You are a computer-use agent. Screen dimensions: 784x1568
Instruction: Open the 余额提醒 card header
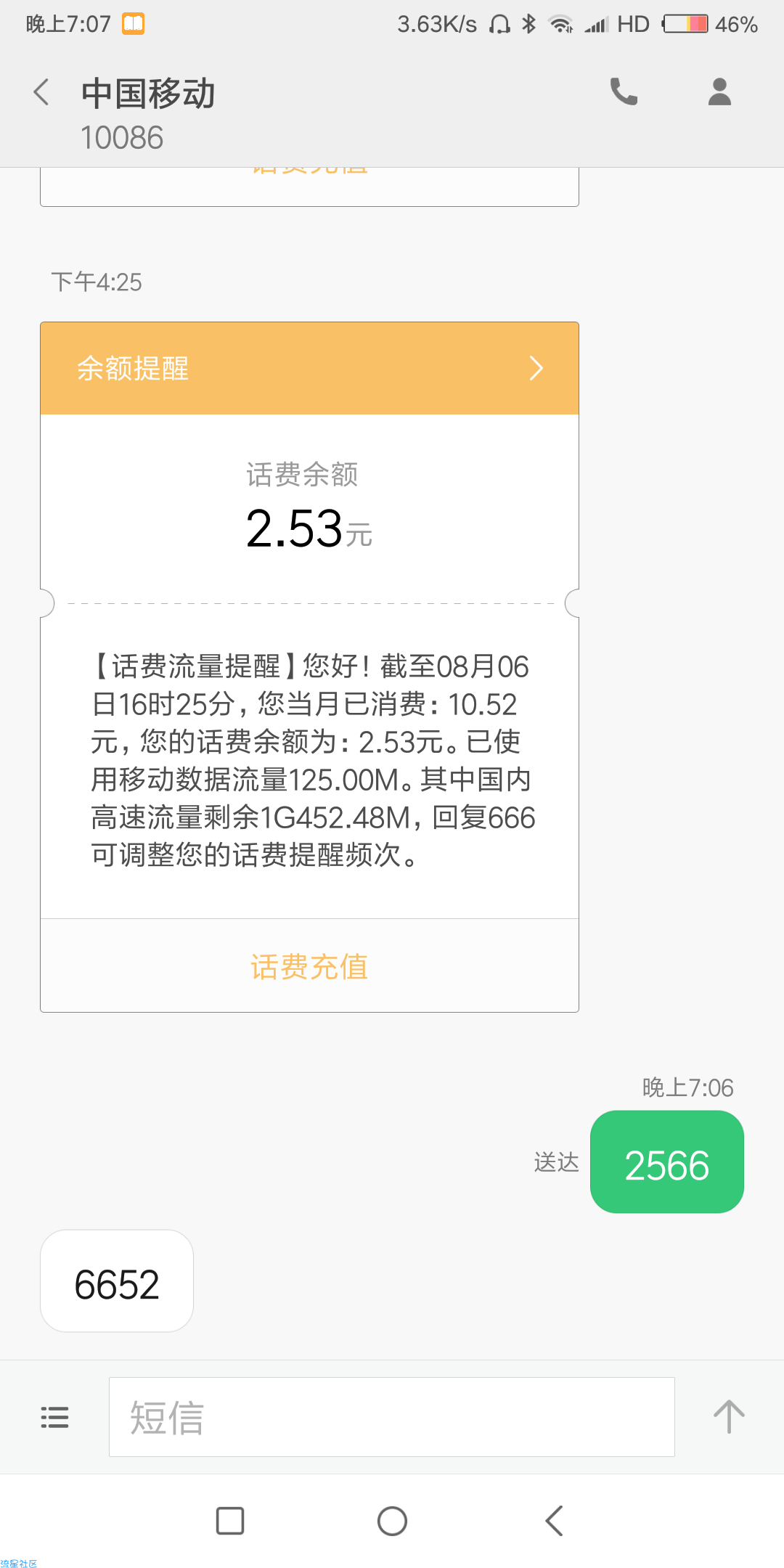pyautogui.click(x=309, y=368)
